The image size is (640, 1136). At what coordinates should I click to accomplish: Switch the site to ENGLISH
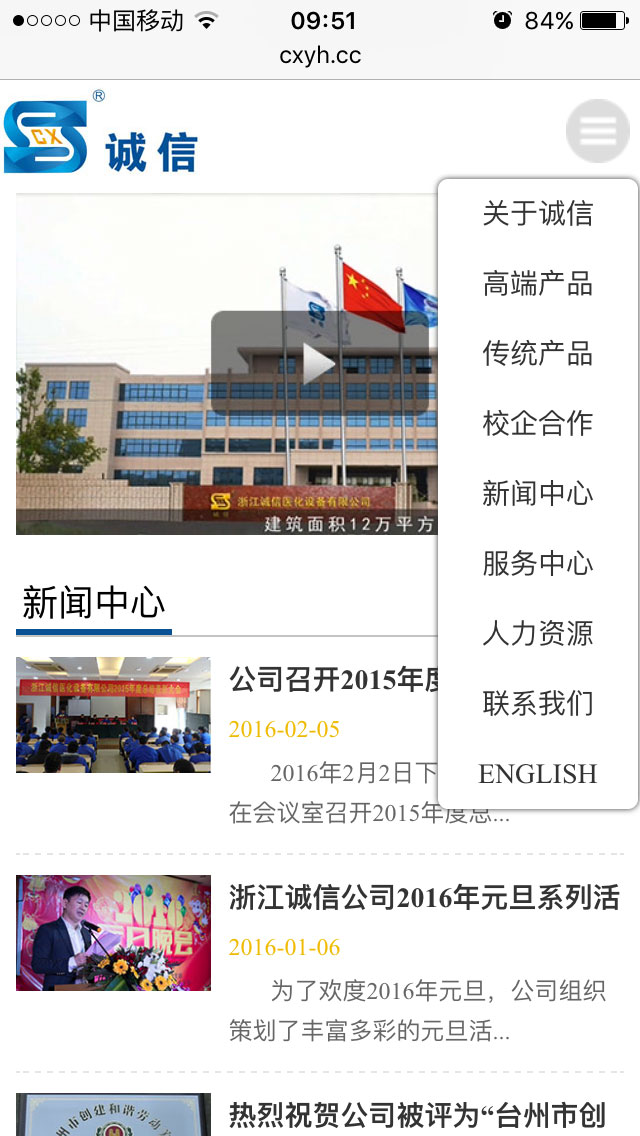tap(537, 774)
